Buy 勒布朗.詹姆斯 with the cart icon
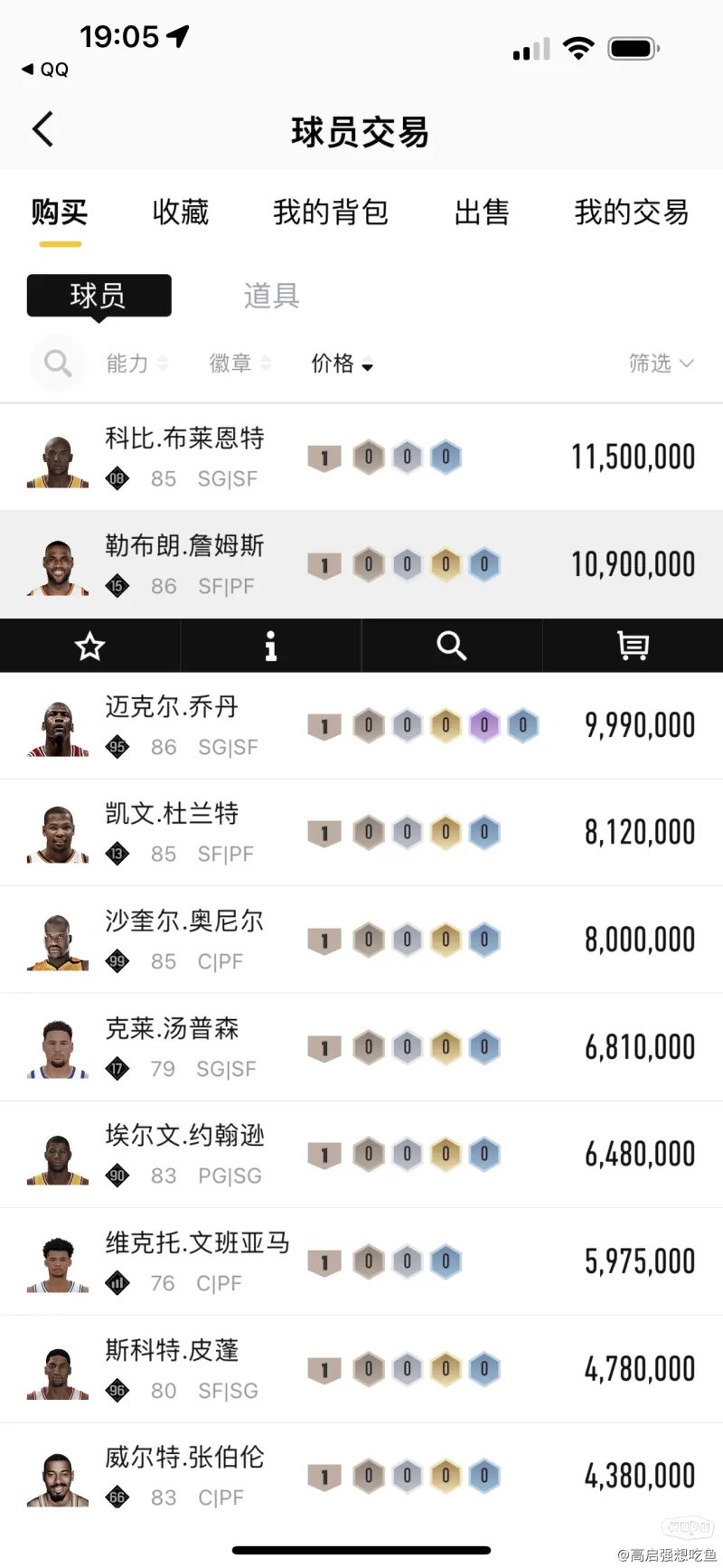 (x=632, y=646)
